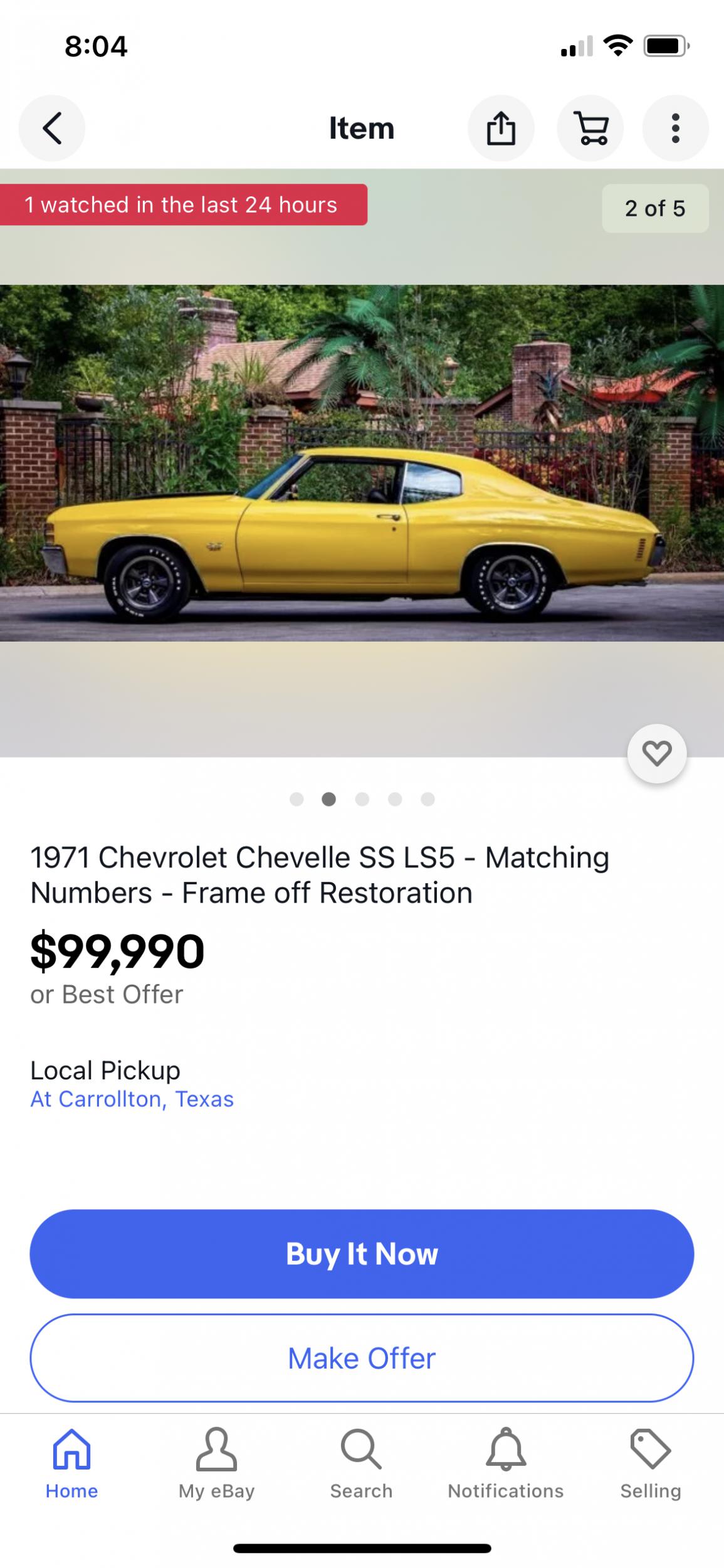View the Notifications tab

point(506,1465)
